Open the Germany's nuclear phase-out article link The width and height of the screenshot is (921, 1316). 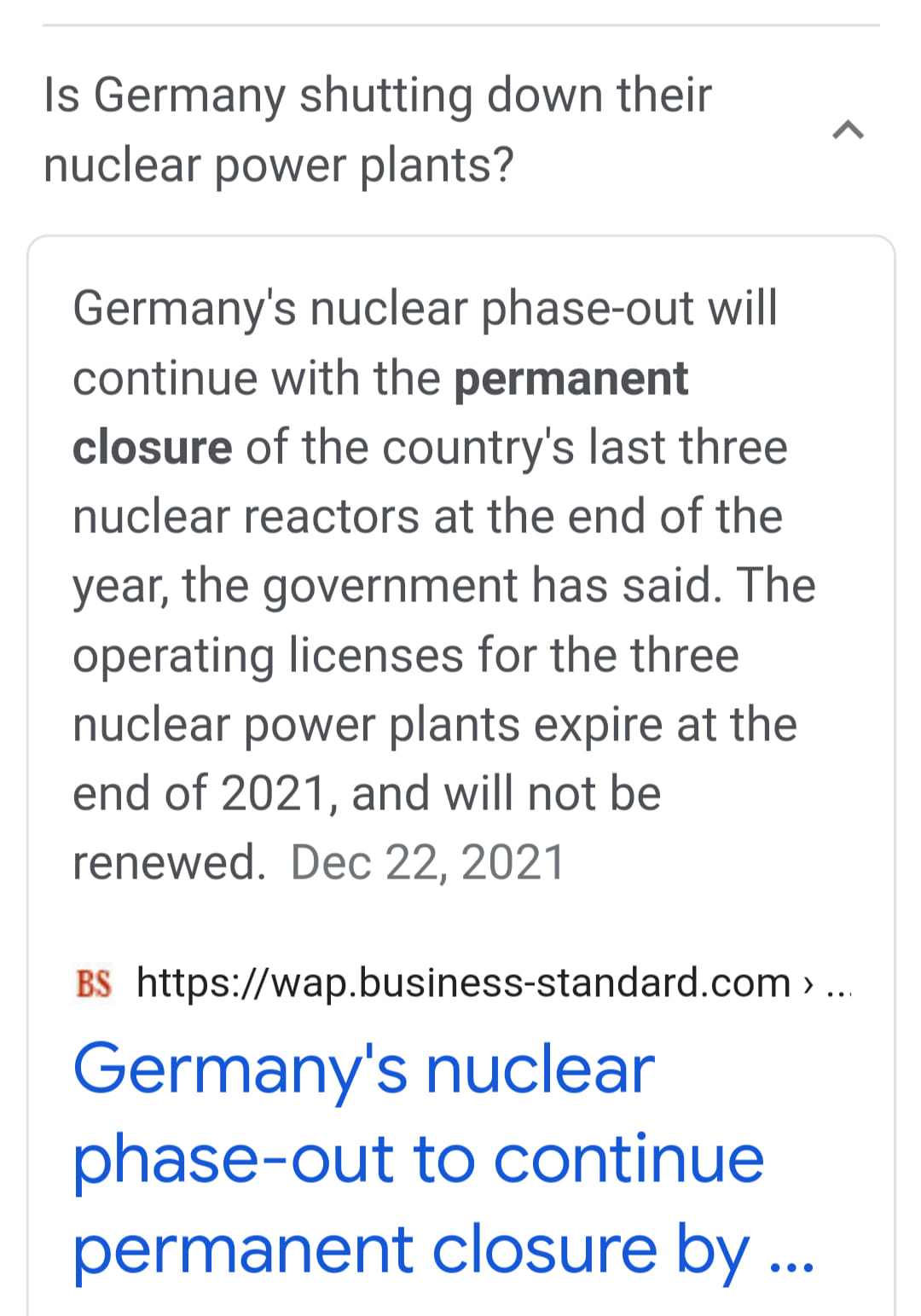(x=418, y=1158)
